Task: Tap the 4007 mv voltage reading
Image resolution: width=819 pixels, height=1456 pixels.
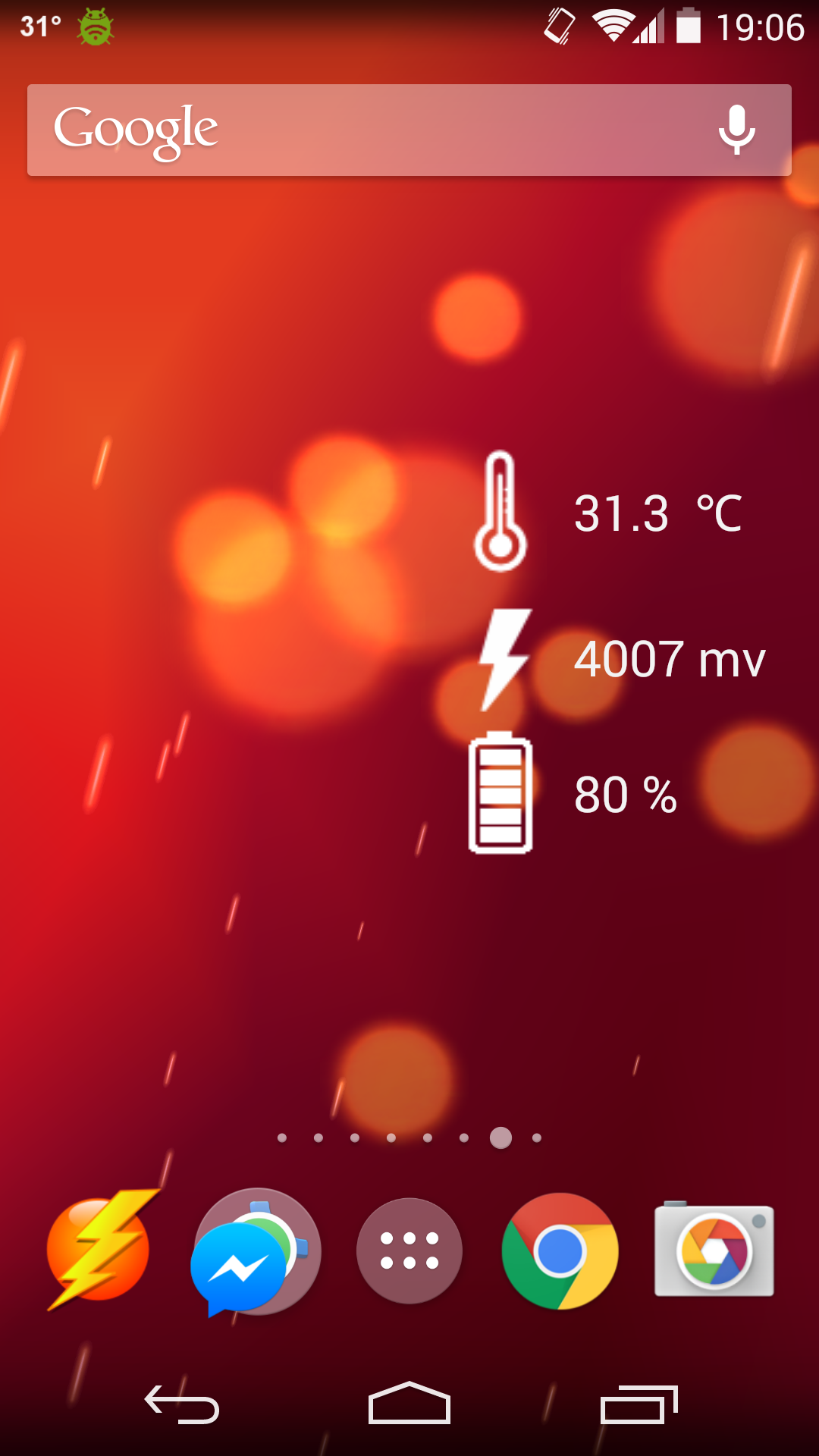Action: 670,658
